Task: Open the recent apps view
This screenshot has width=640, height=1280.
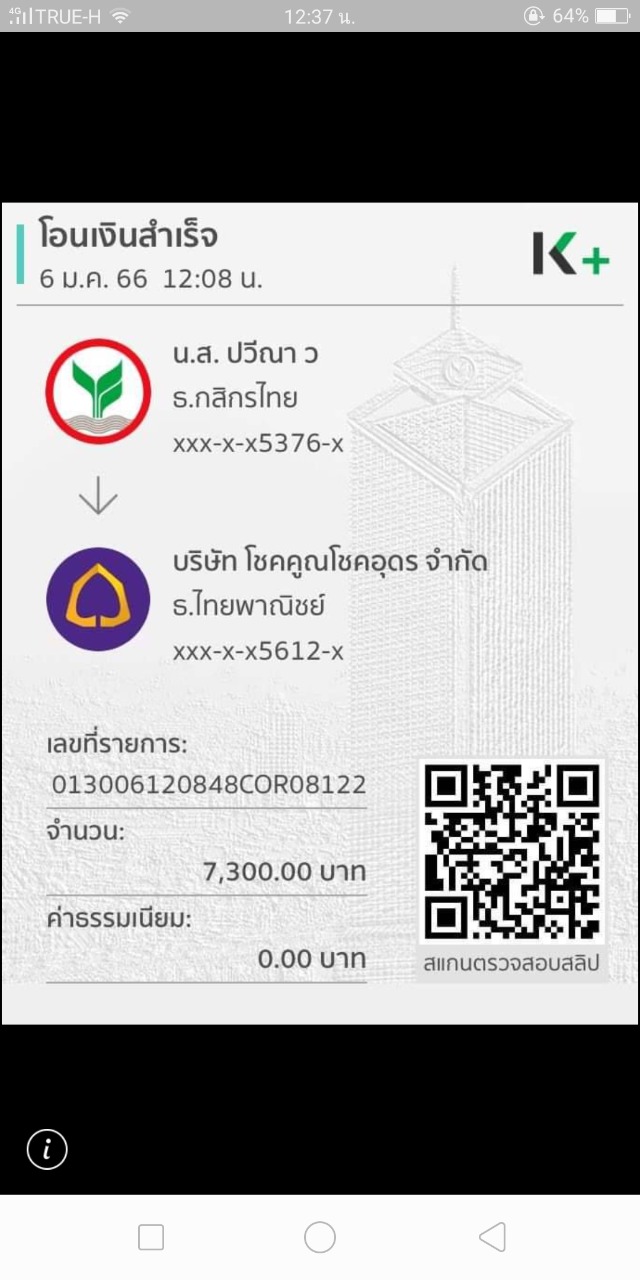Action: (151, 1237)
